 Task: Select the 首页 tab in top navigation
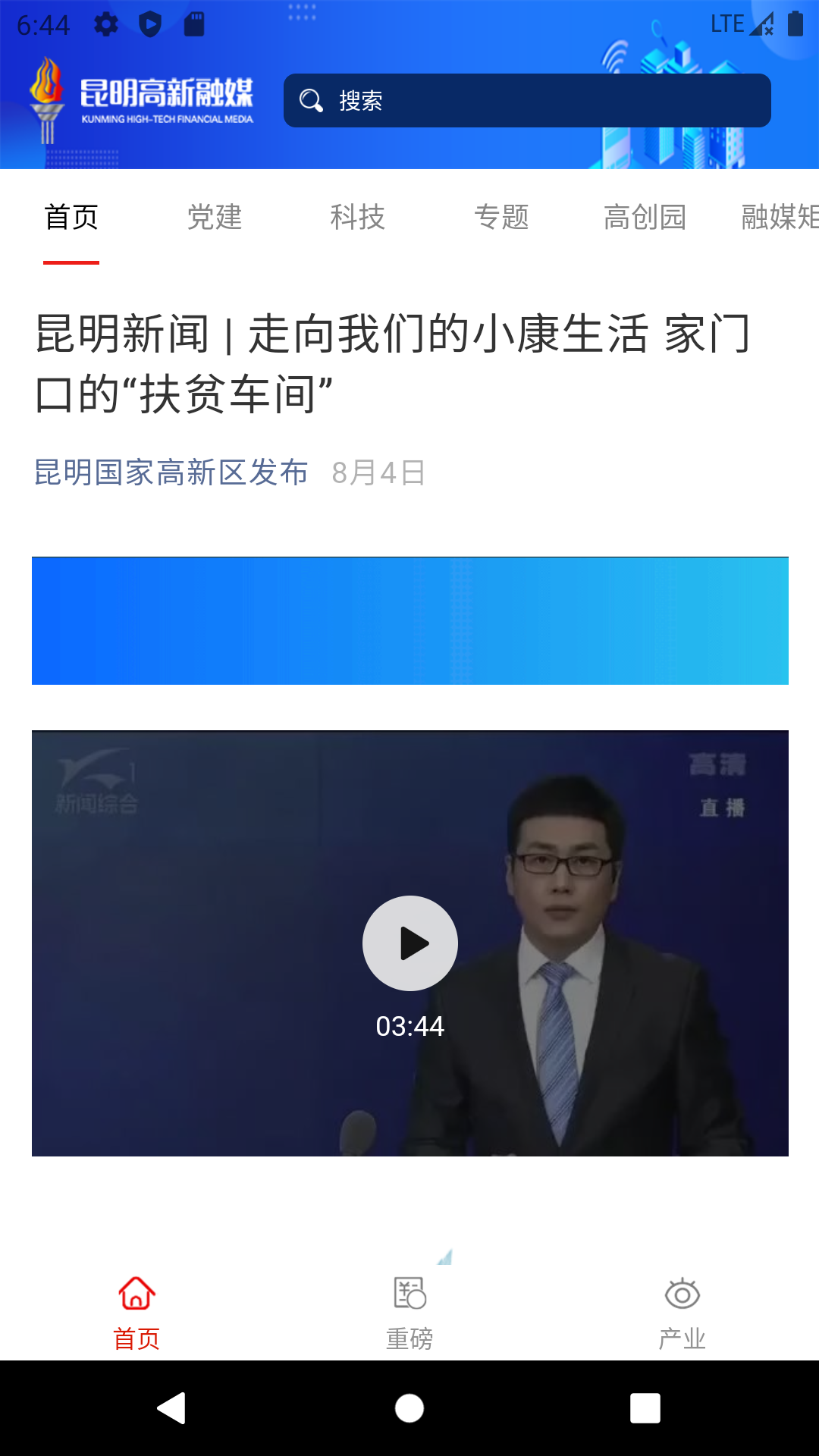coord(72,218)
